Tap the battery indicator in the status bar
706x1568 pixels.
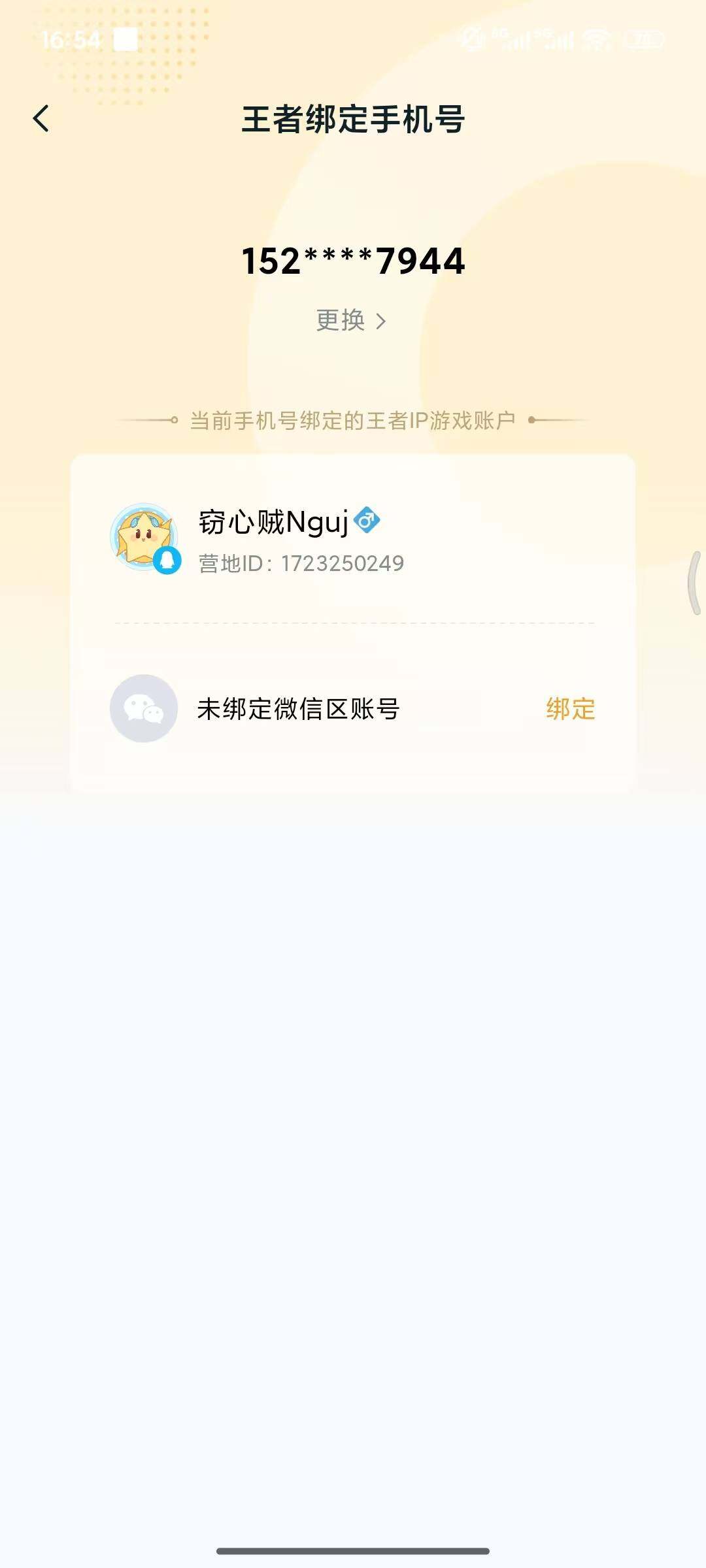641,41
